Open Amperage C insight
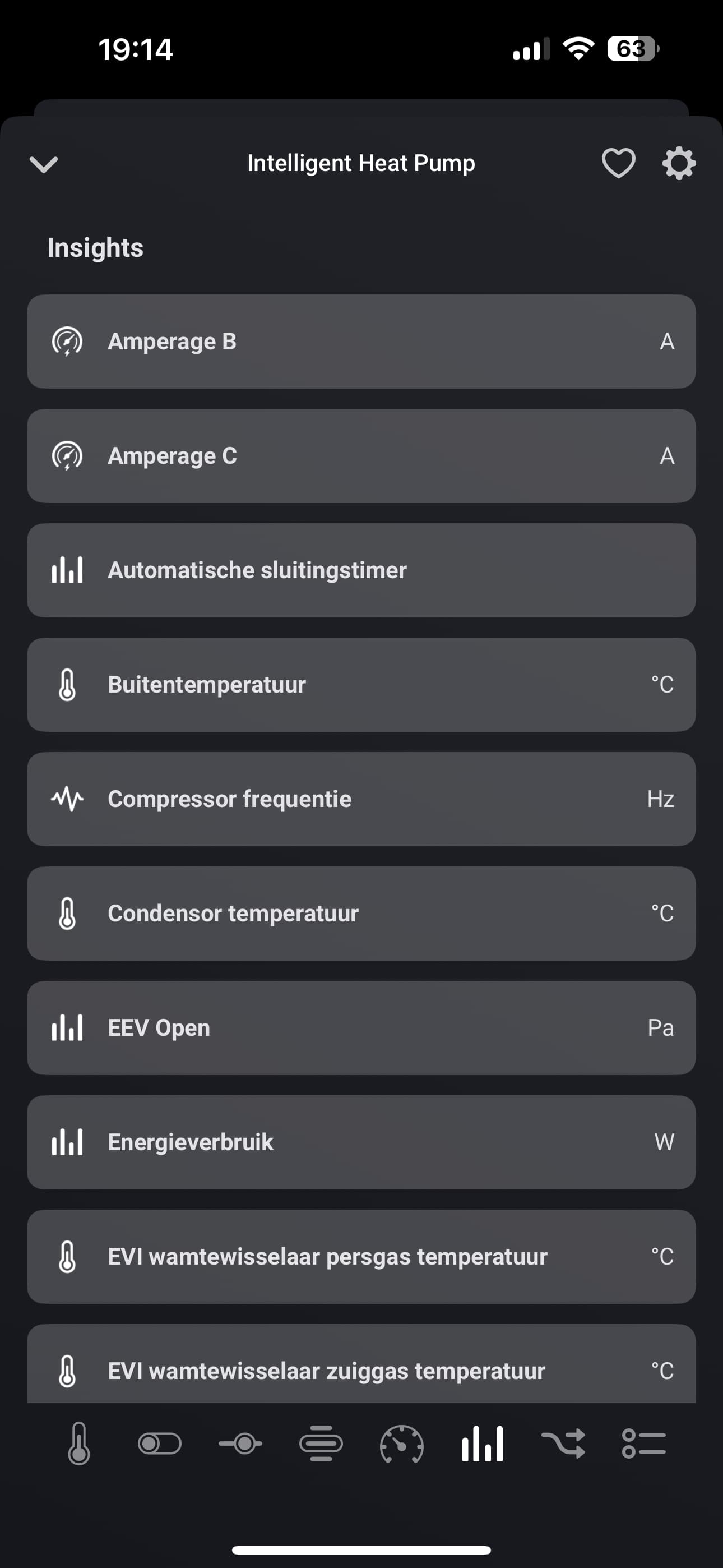 pos(361,456)
